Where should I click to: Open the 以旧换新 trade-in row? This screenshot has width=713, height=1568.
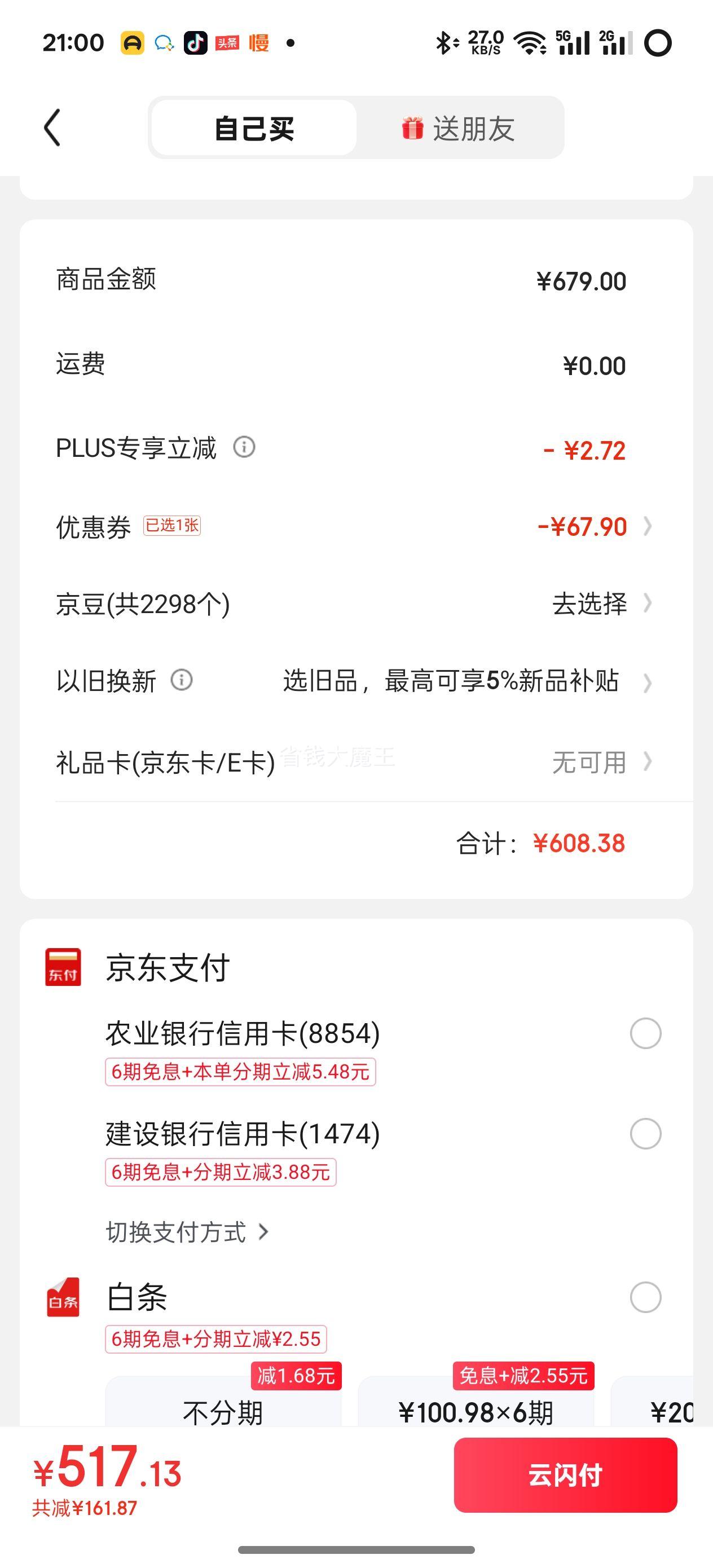pos(356,681)
